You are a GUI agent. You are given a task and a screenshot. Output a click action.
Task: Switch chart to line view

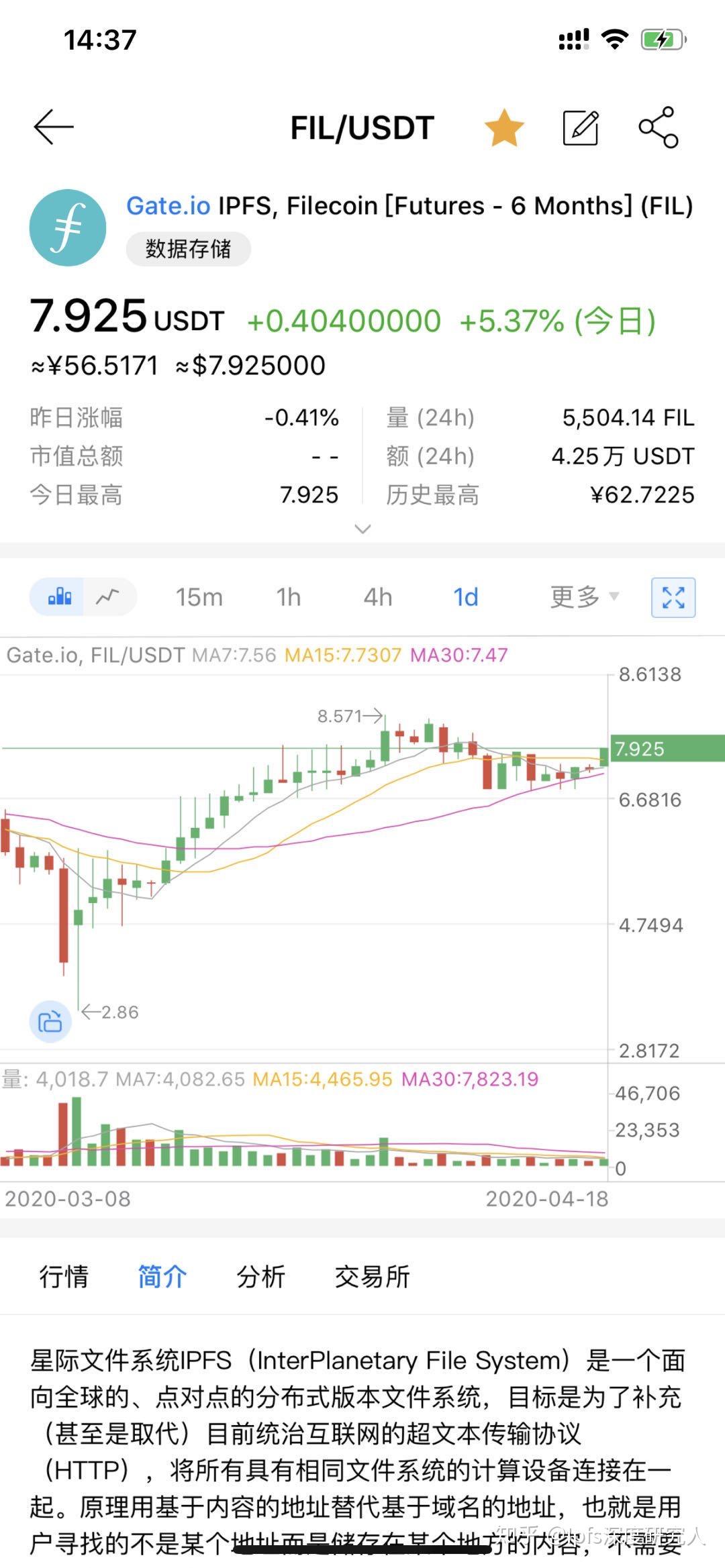[107, 596]
